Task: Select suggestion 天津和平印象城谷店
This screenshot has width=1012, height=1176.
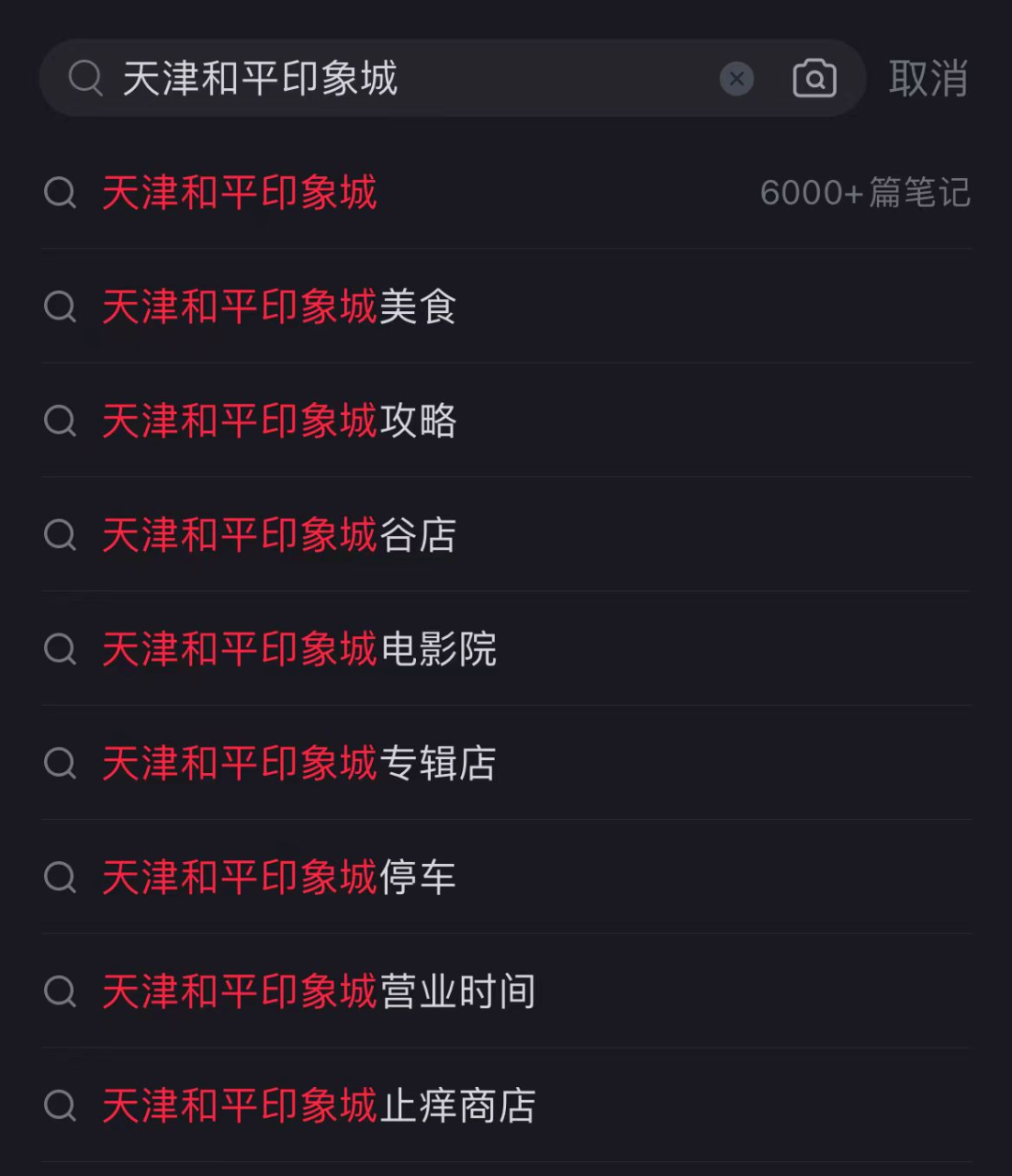Action: [x=276, y=535]
